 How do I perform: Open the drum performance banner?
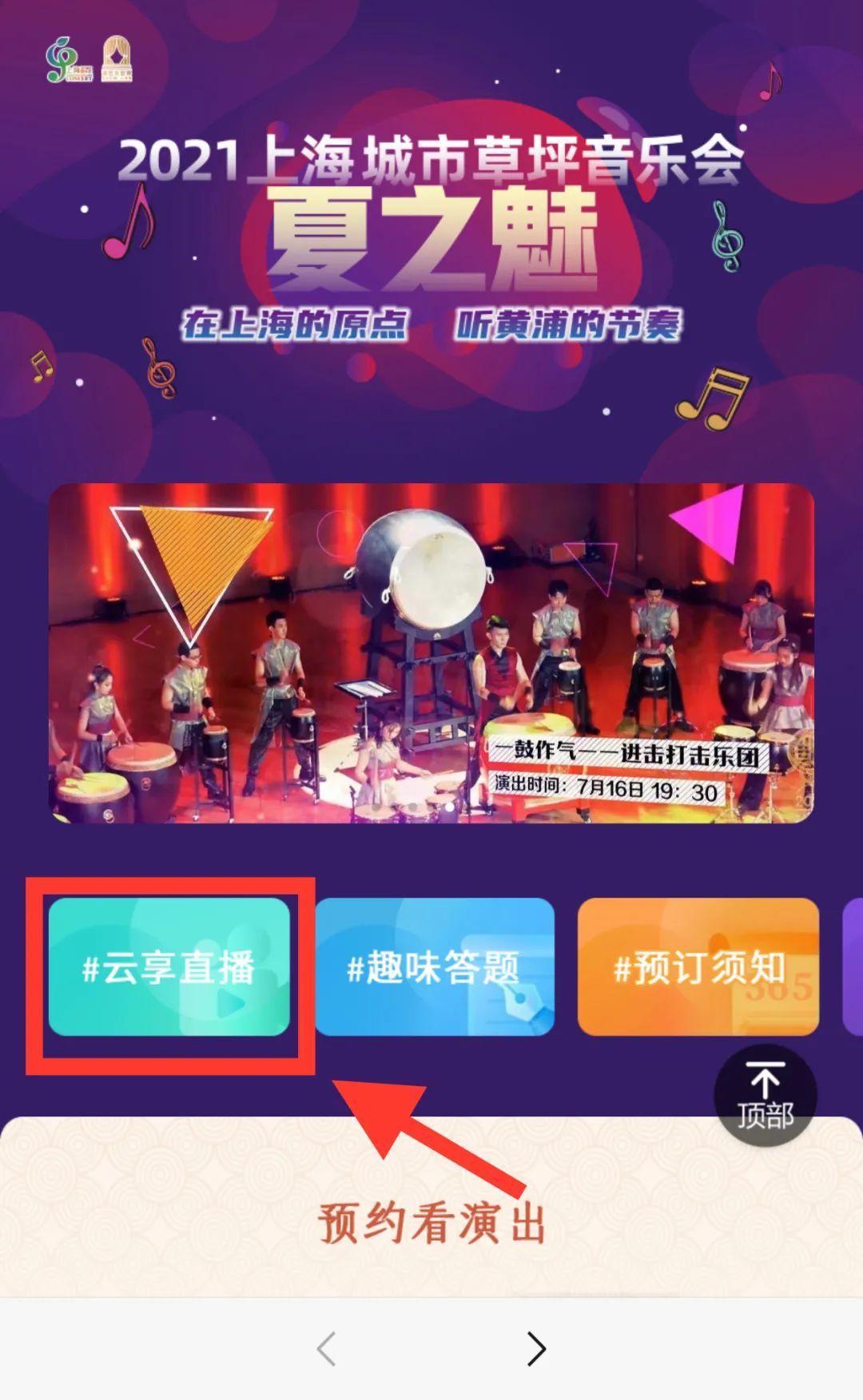(431, 653)
